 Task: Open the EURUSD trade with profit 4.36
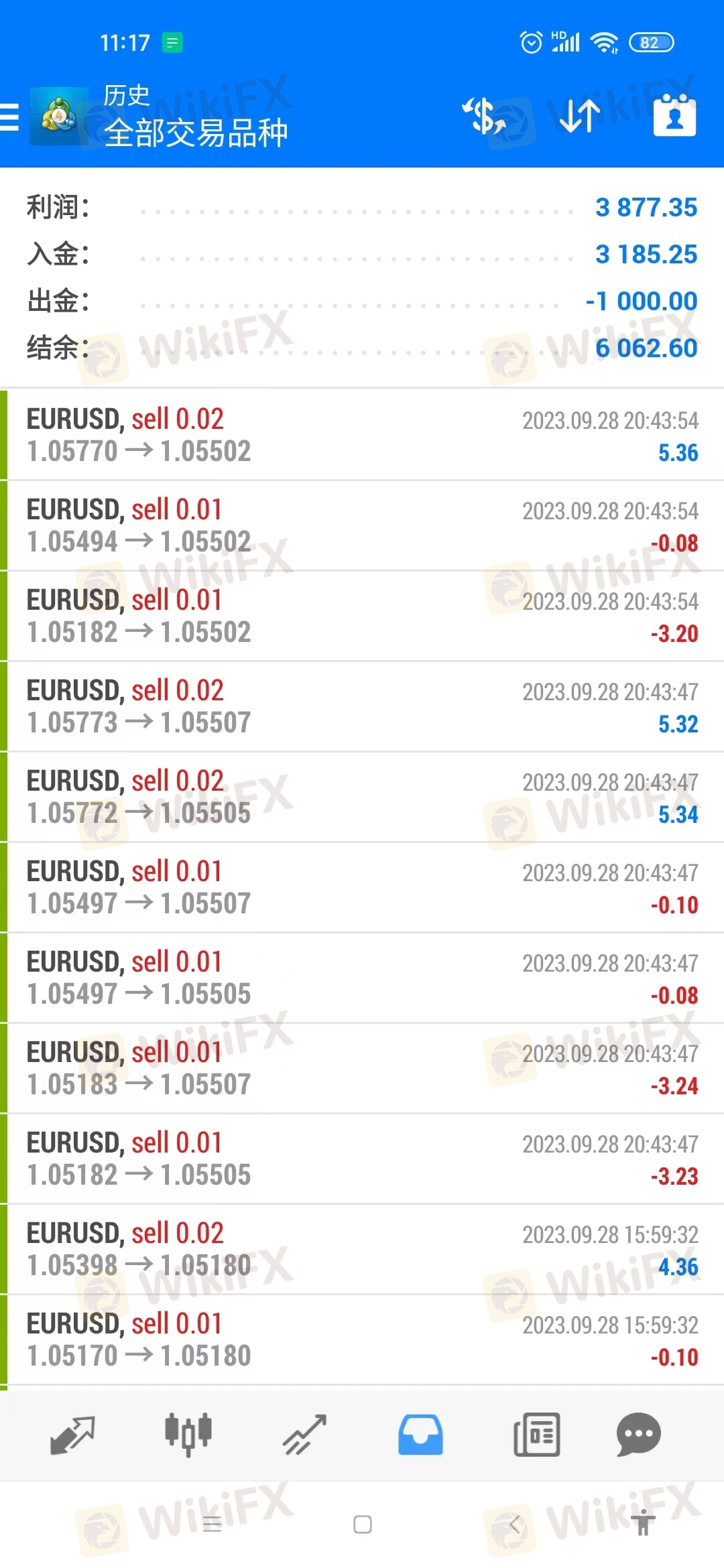[362, 1249]
